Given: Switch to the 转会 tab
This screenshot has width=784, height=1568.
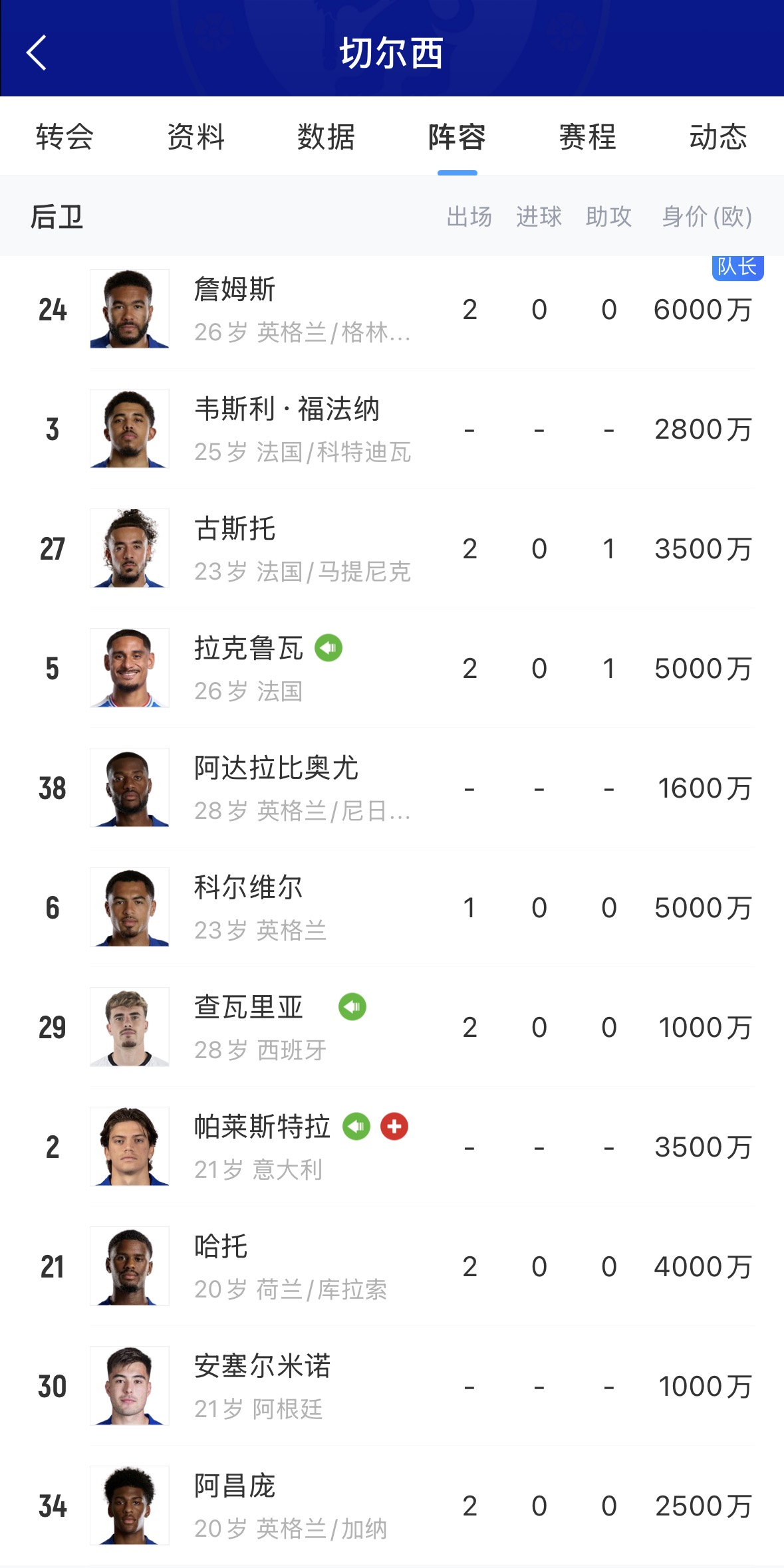Looking at the screenshot, I should (x=65, y=137).
